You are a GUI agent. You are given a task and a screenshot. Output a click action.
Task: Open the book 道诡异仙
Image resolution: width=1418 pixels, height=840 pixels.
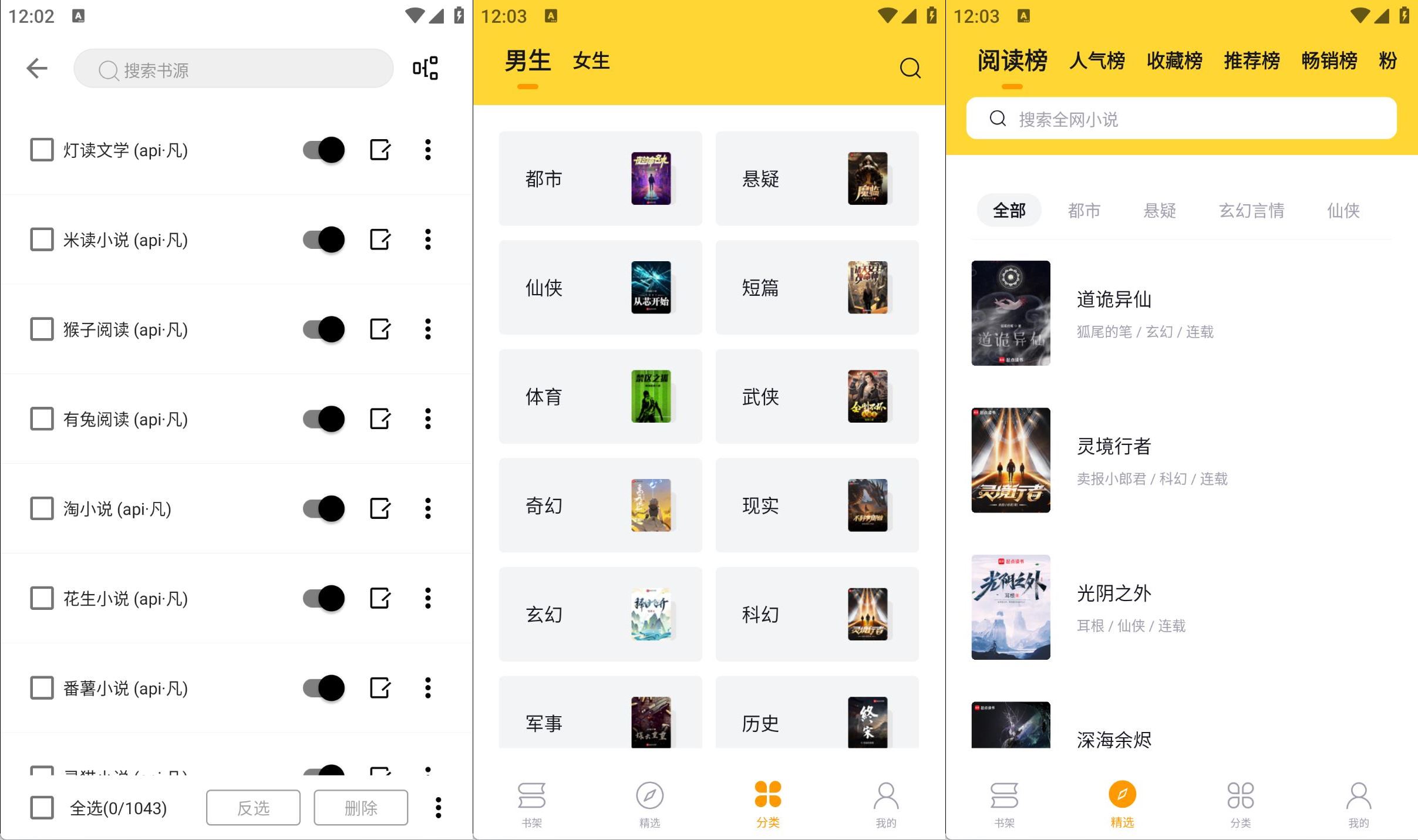click(1113, 299)
